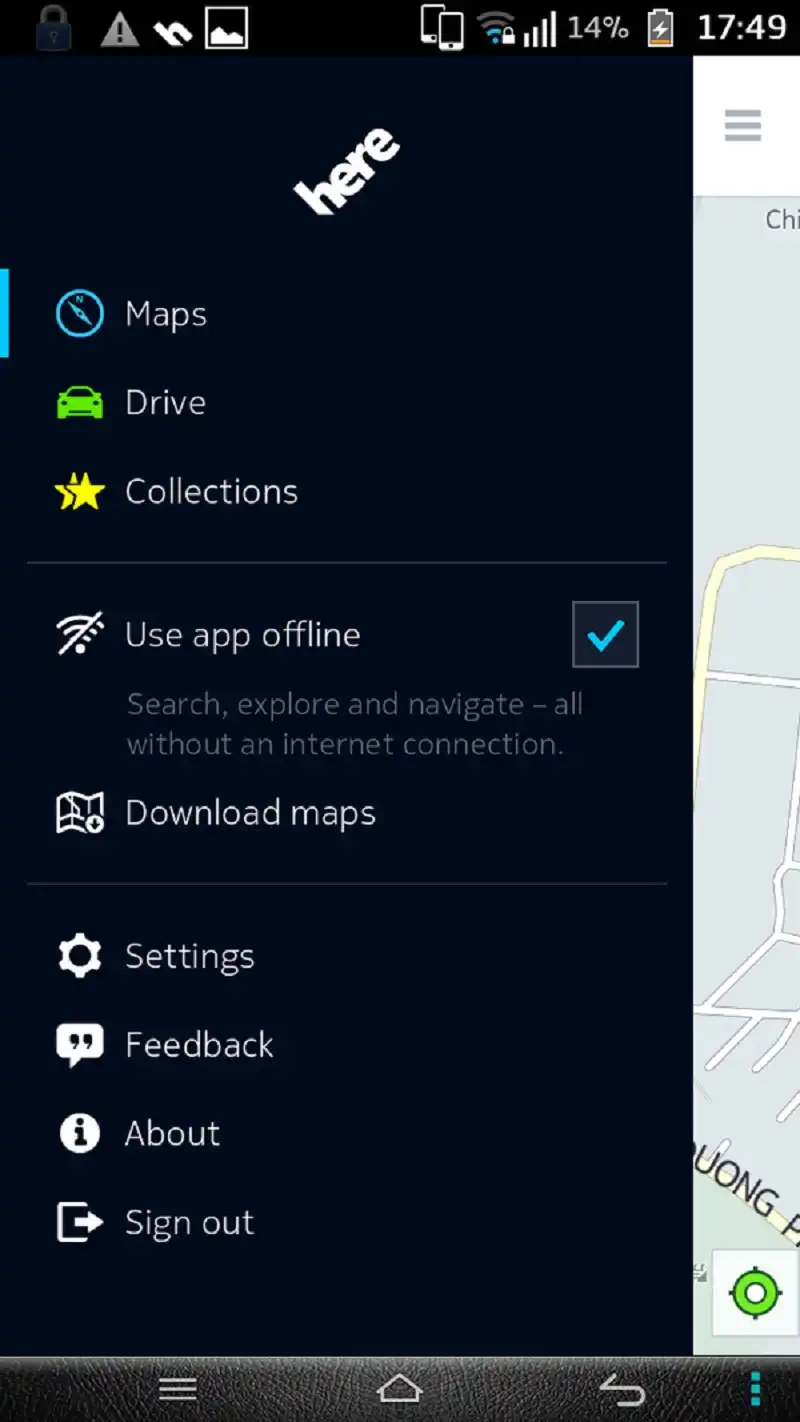Viewport: 800px width, 1422px height.
Task: Switch to Drive mode
Action: (x=165, y=403)
